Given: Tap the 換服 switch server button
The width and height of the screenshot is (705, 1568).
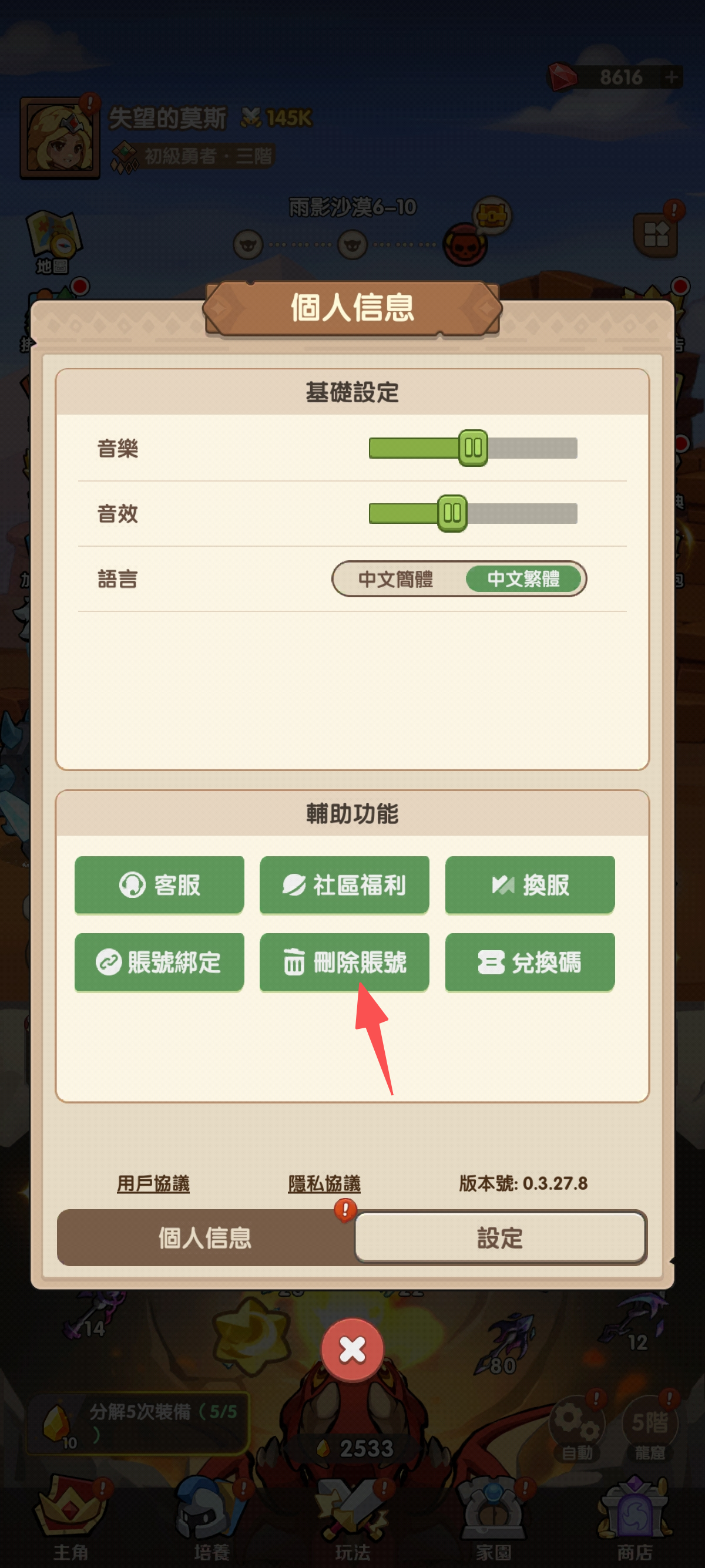Looking at the screenshot, I should (530, 884).
